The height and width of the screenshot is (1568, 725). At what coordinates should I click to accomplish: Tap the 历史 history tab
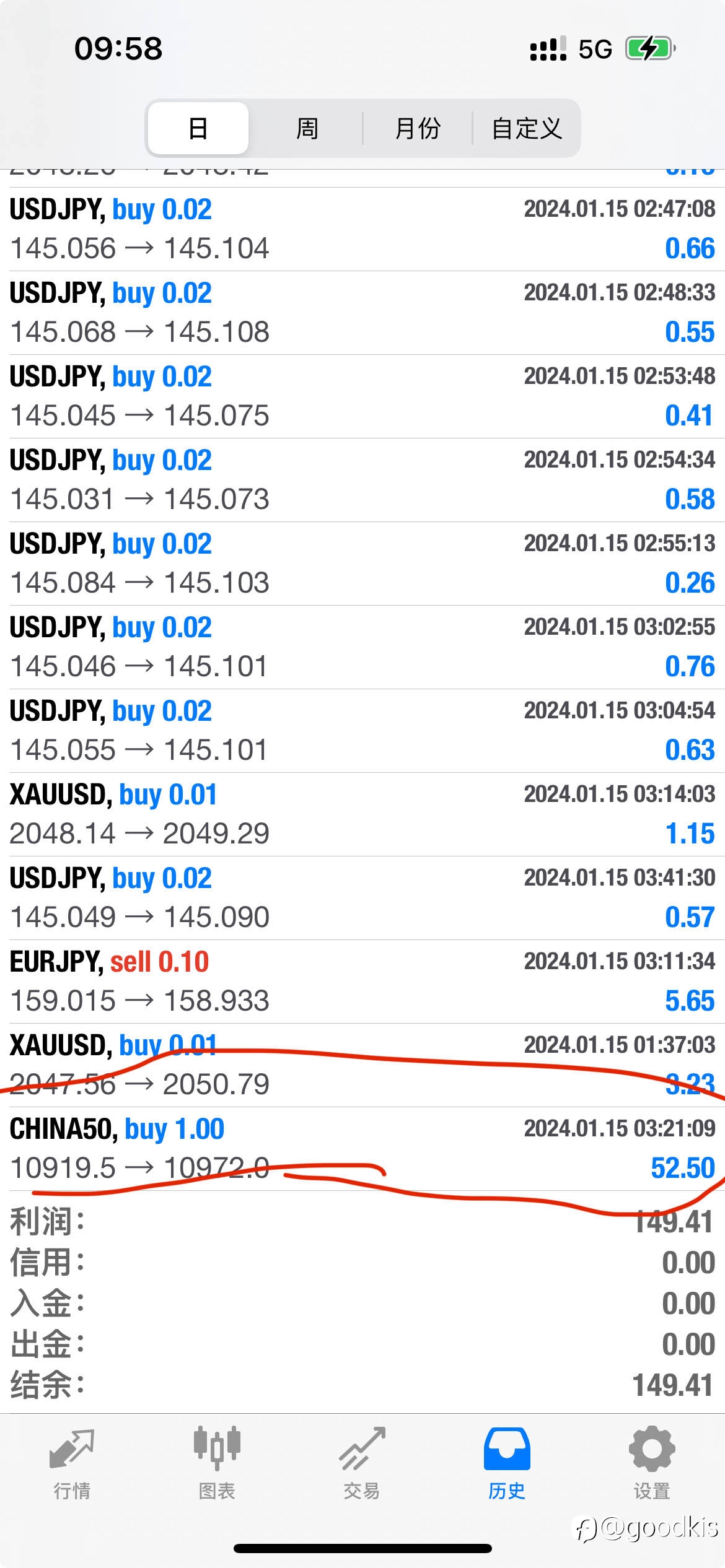507,1463
